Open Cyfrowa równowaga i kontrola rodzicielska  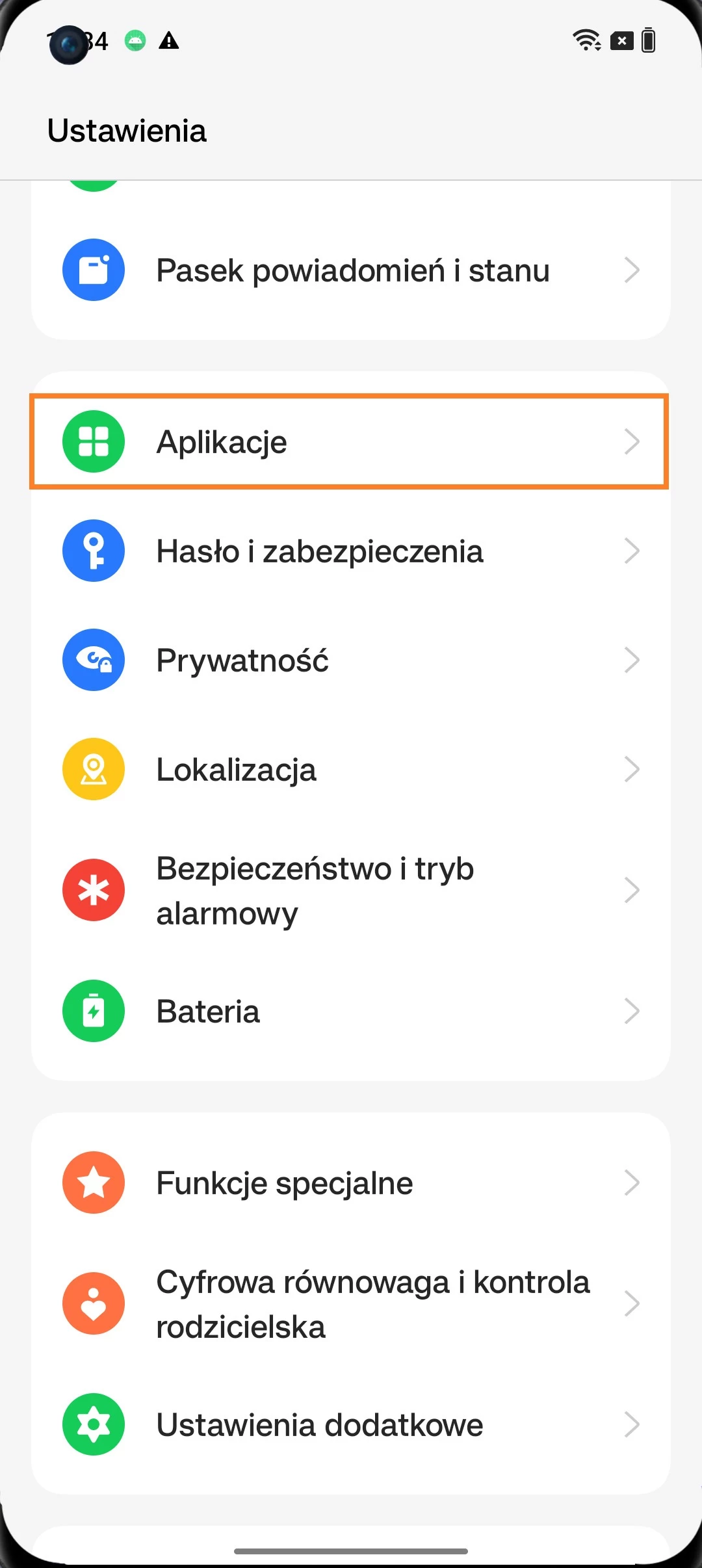point(351,1303)
